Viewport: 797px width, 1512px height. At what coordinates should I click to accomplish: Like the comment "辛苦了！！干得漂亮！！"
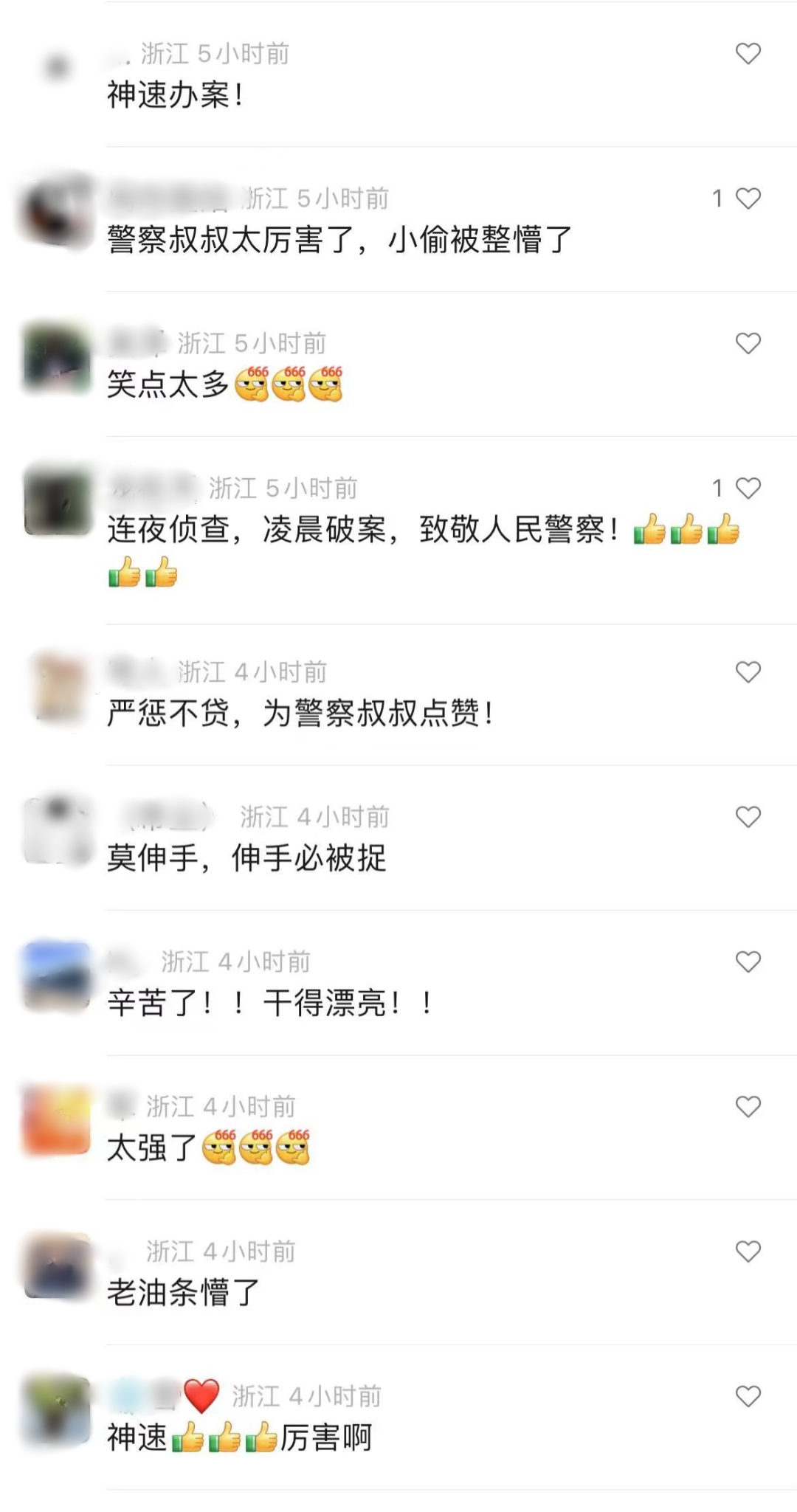(x=748, y=962)
